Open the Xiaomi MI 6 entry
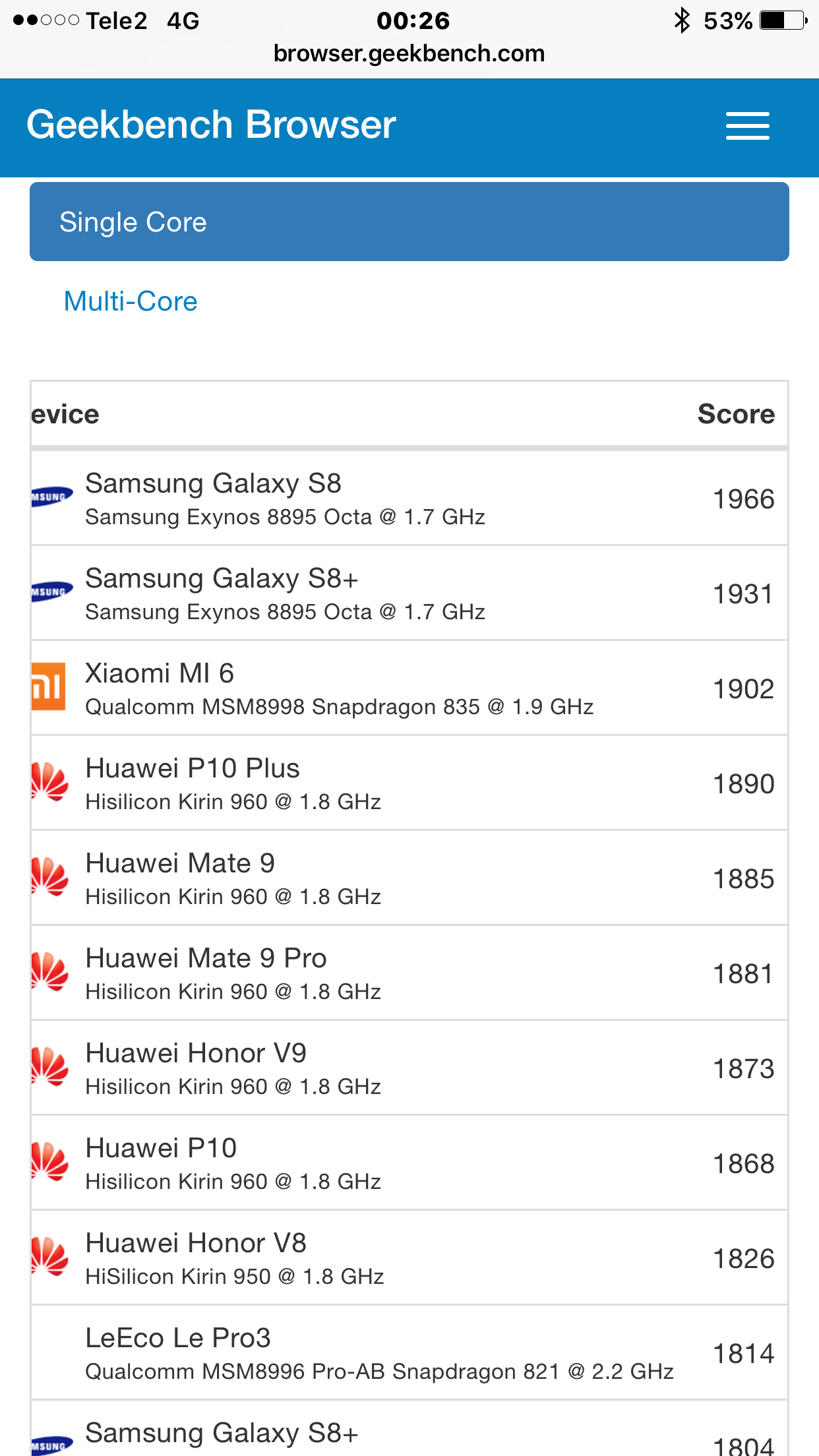Viewport: 819px width, 1456px height. [x=160, y=673]
